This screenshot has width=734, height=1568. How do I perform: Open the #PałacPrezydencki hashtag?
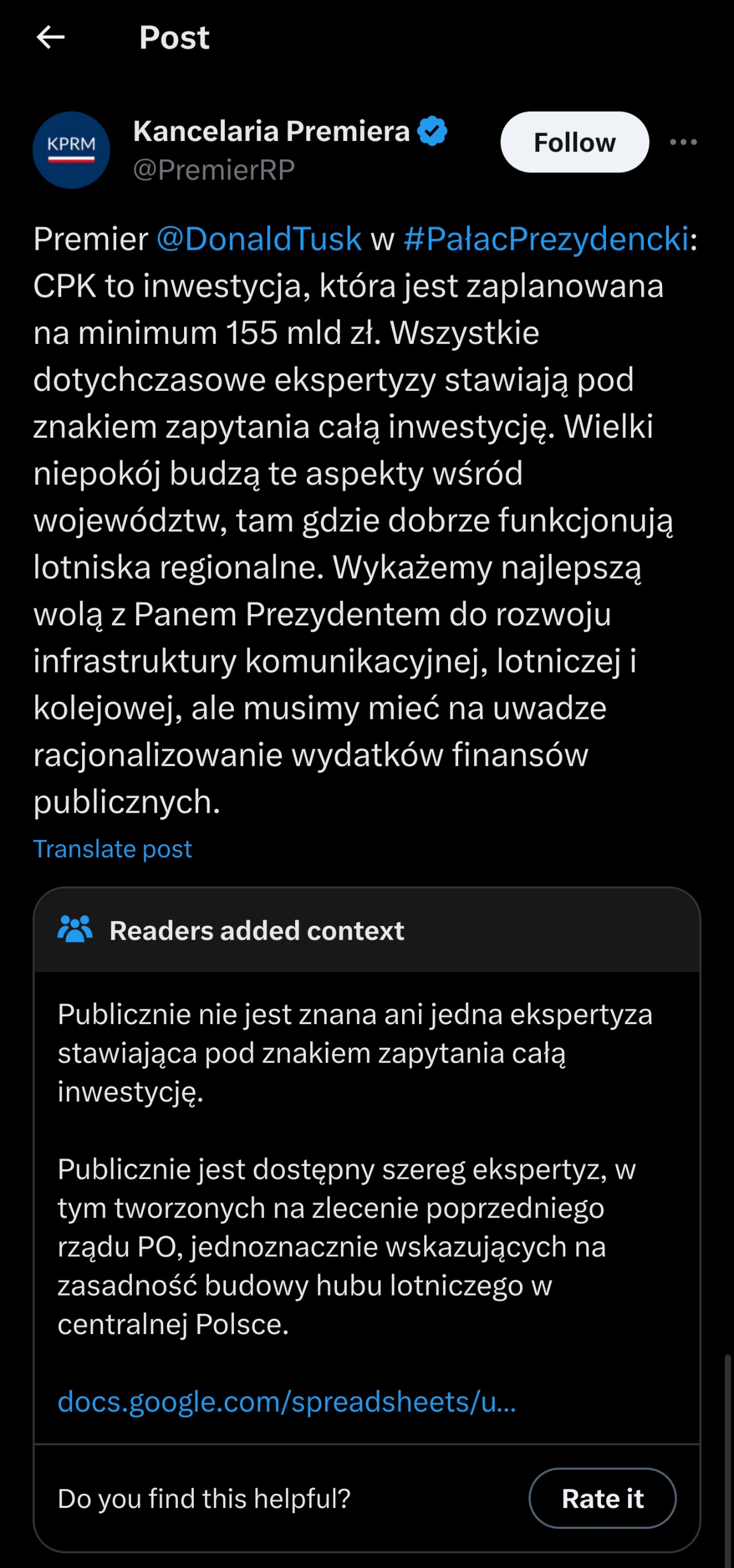[x=546, y=238]
